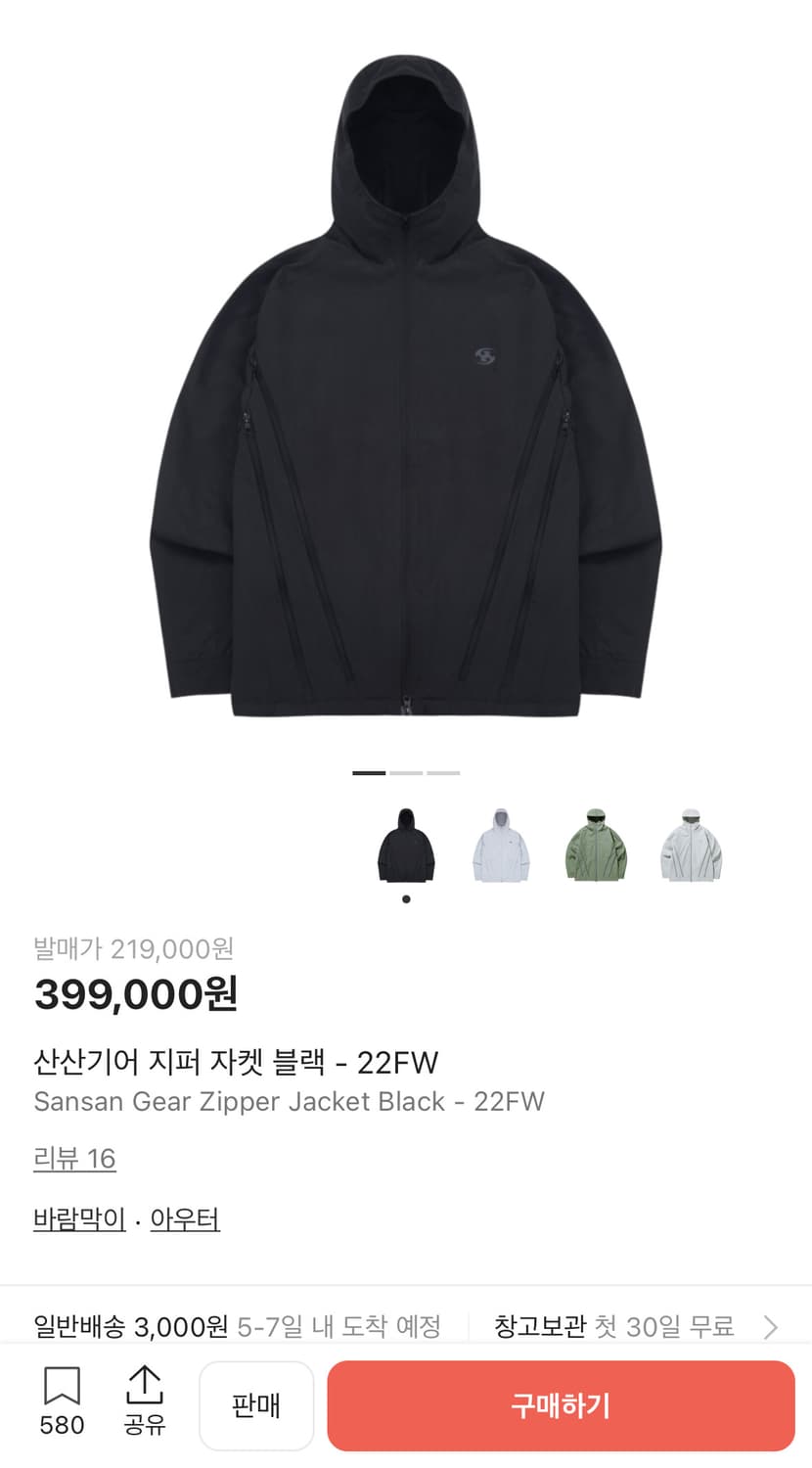The height and width of the screenshot is (1468, 812).
Task: Select the white jacket colorway thumbnail
Action: (x=501, y=847)
